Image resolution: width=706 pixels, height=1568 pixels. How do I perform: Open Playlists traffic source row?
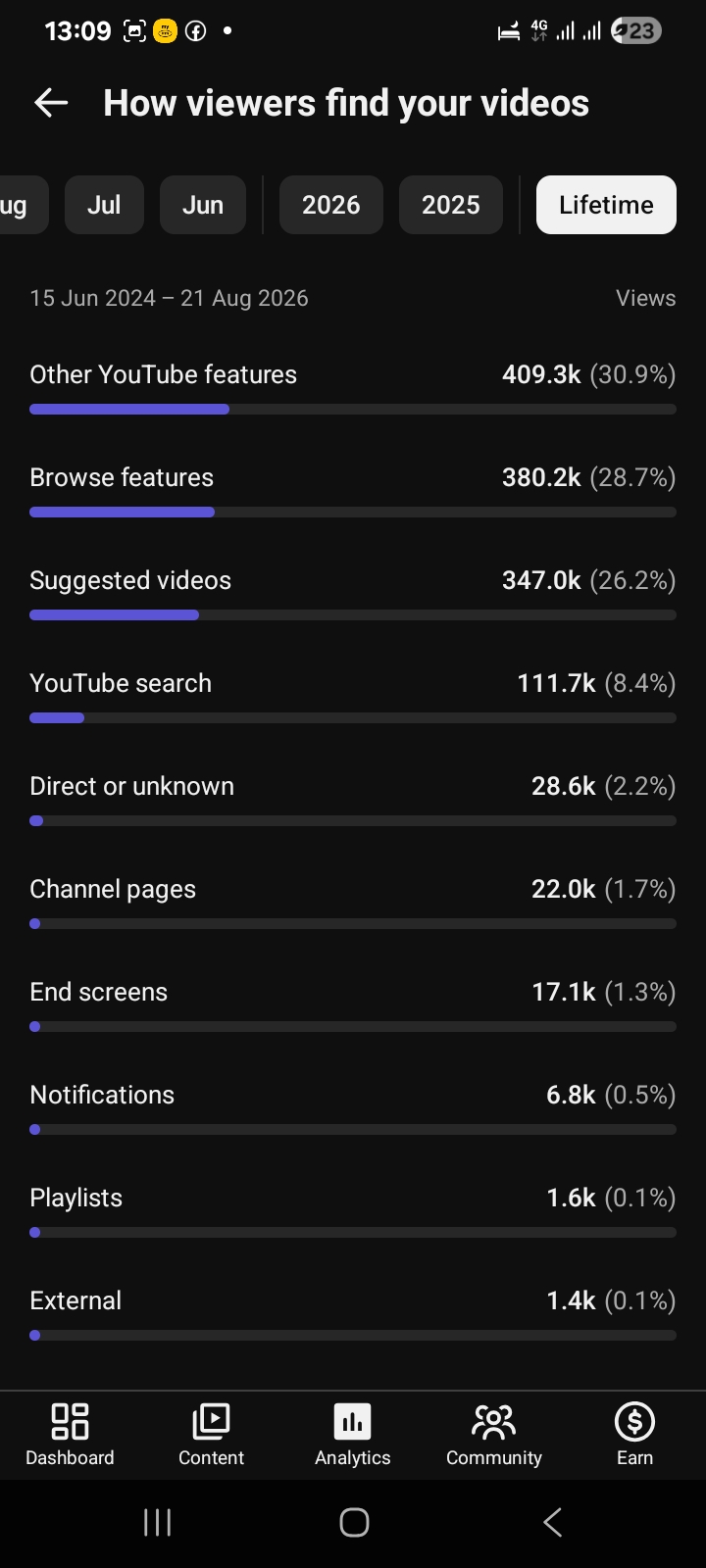353,1210
